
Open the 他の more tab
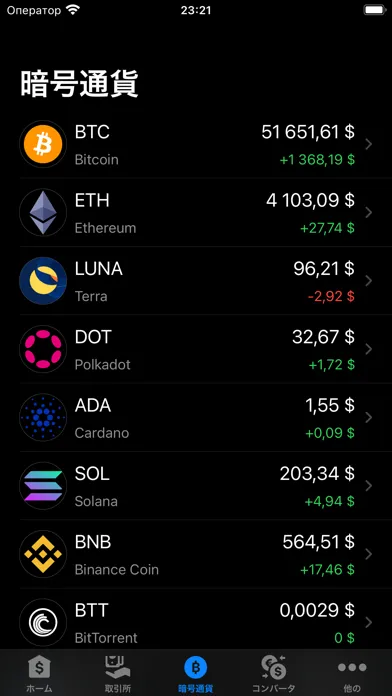pyautogui.click(x=352, y=673)
